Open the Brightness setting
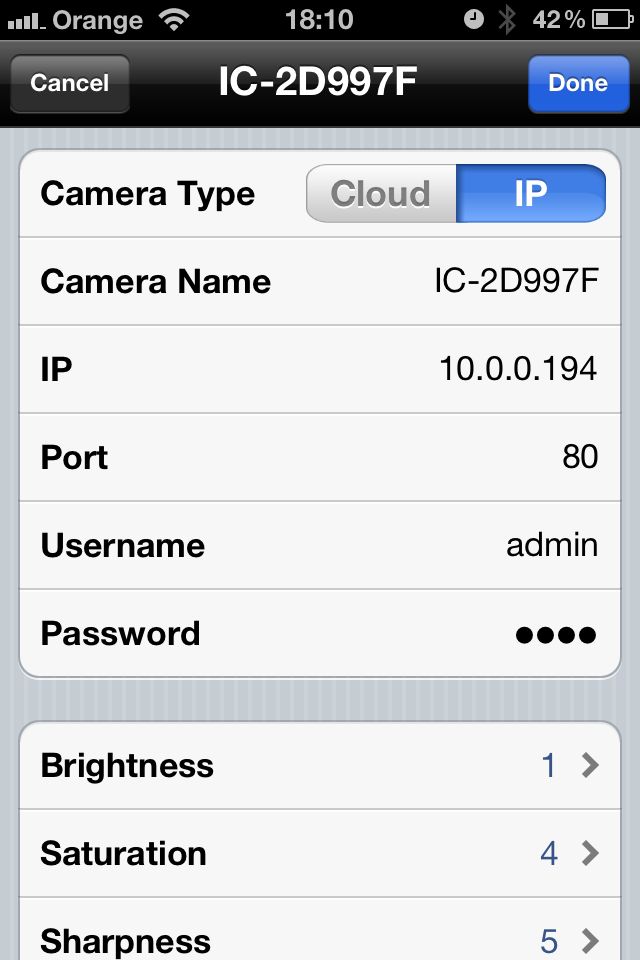The height and width of the screenshot is (960, 640). [320, 766]
